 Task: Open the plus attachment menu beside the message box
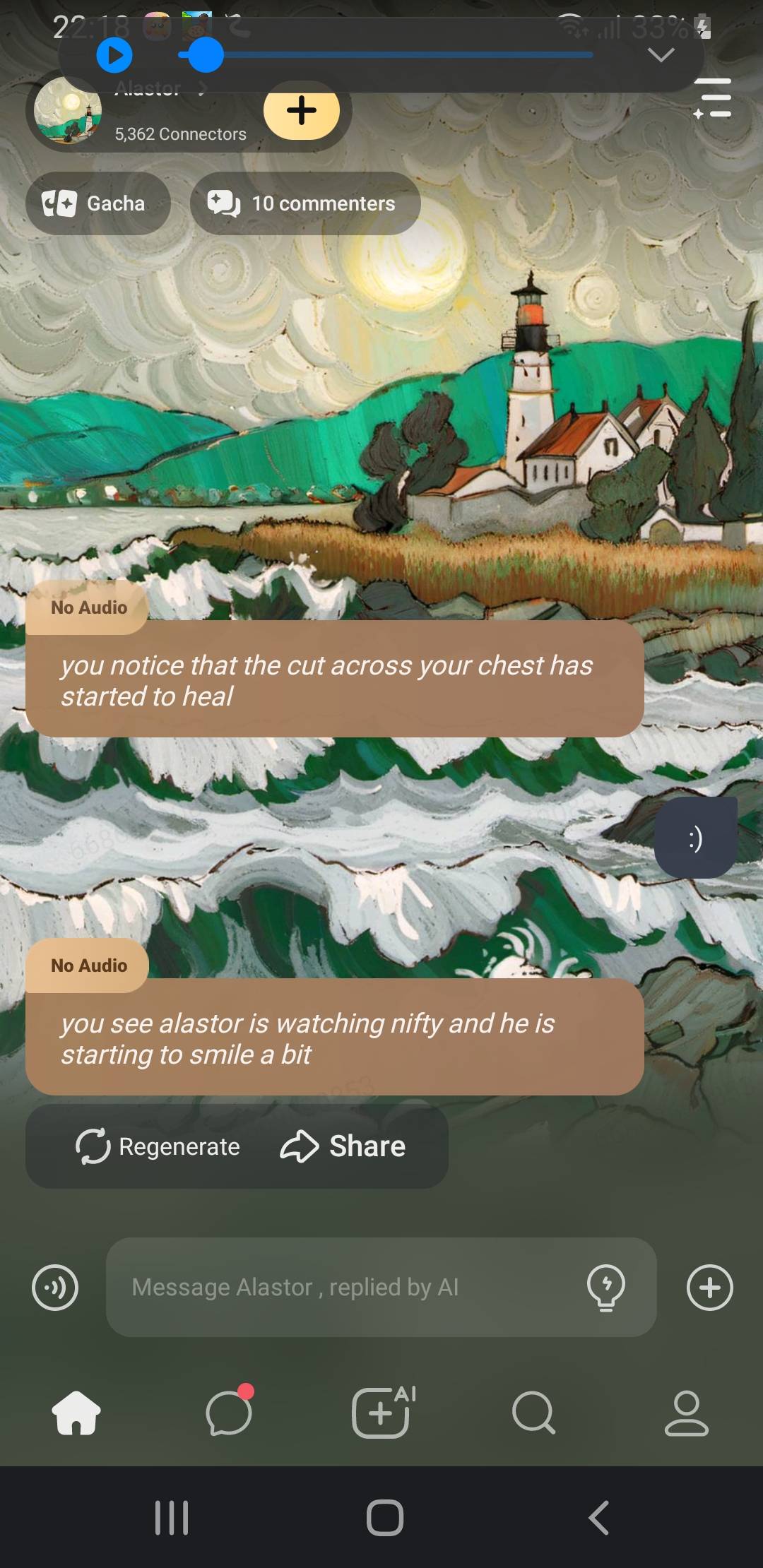tap(709, 1287)
